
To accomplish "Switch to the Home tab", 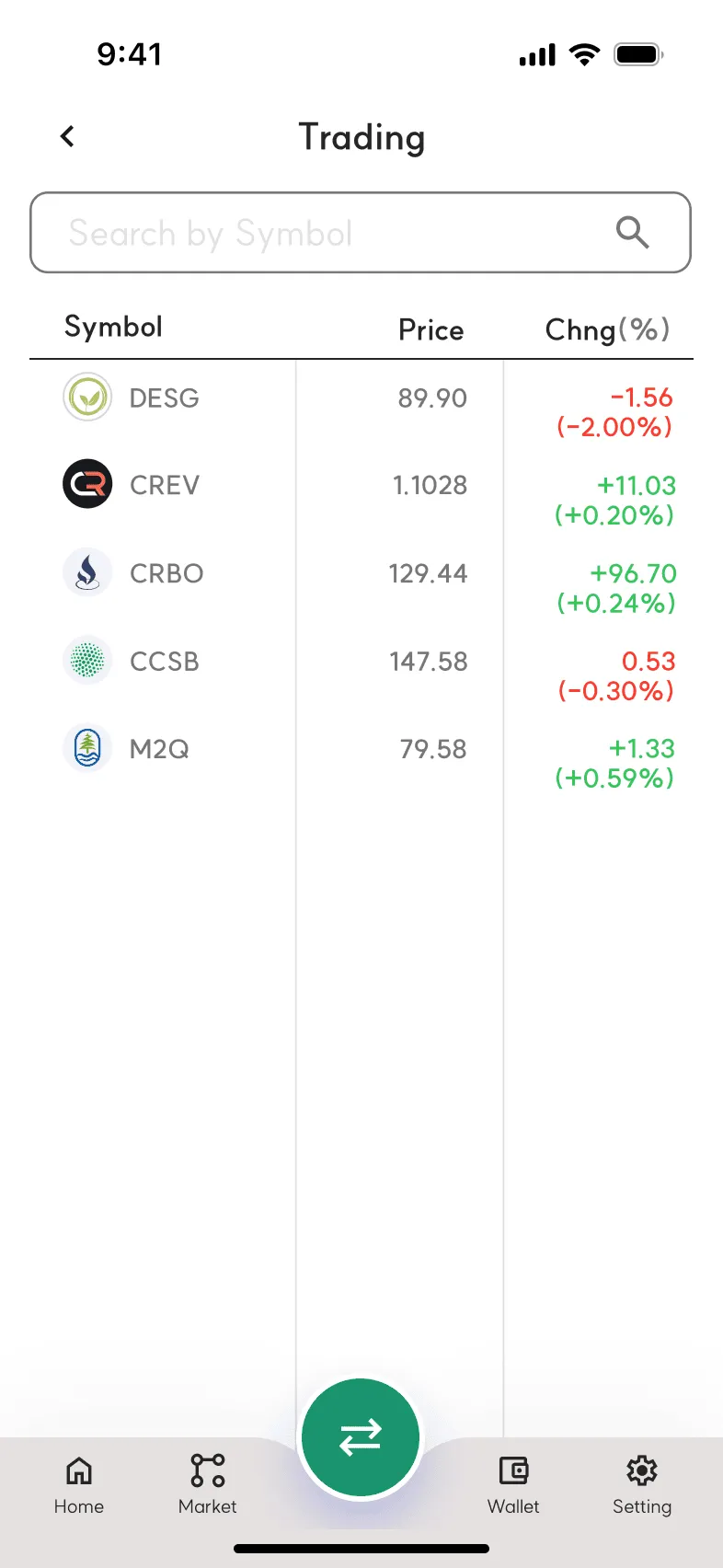I will point(79,1483).
